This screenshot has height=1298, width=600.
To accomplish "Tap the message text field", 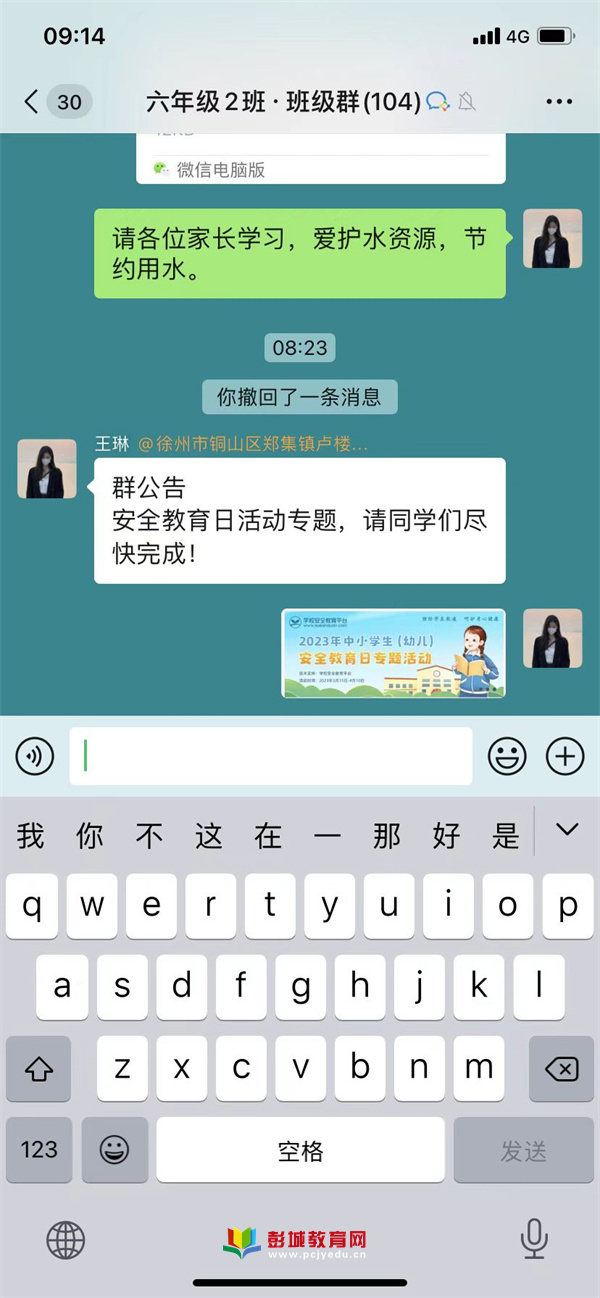I will pos(270,756).
